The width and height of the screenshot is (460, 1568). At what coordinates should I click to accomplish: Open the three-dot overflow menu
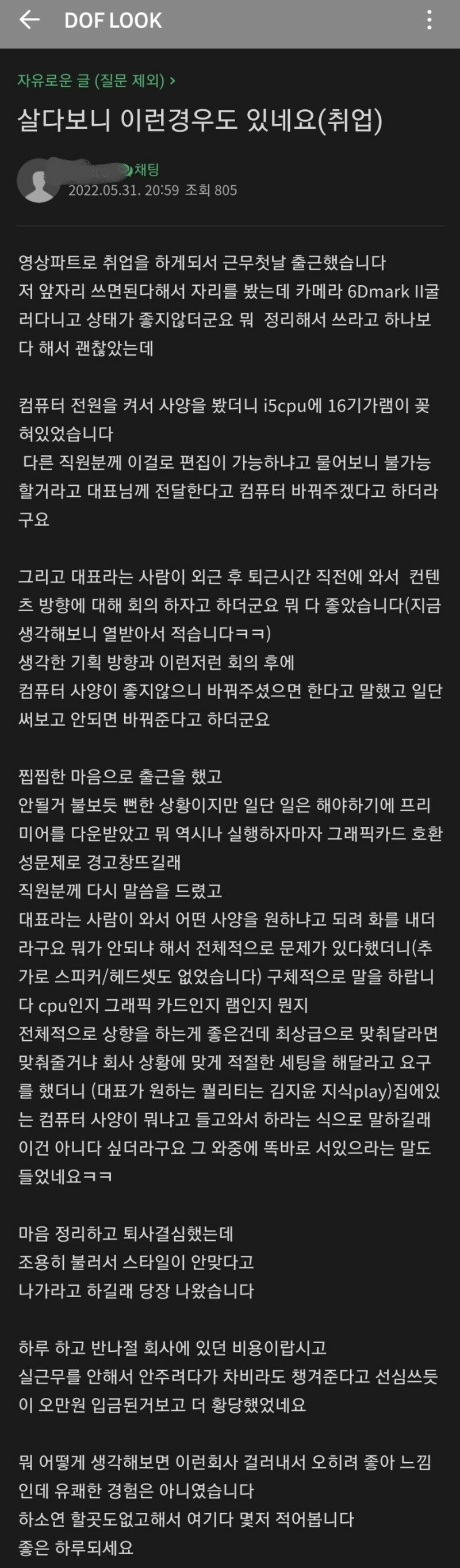(x=430, y=20)
